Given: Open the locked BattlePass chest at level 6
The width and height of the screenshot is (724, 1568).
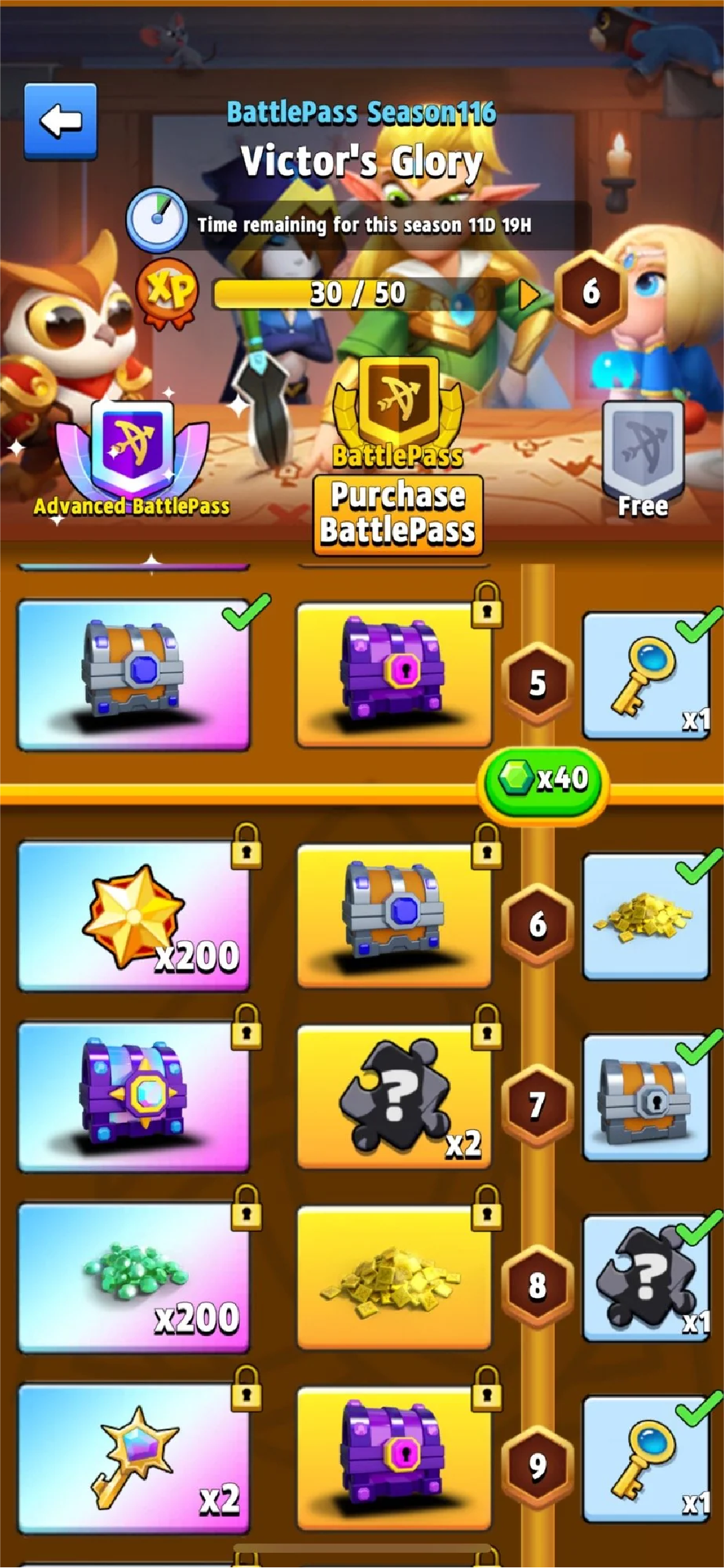Looking at the screenshot, I should point(394,916).
